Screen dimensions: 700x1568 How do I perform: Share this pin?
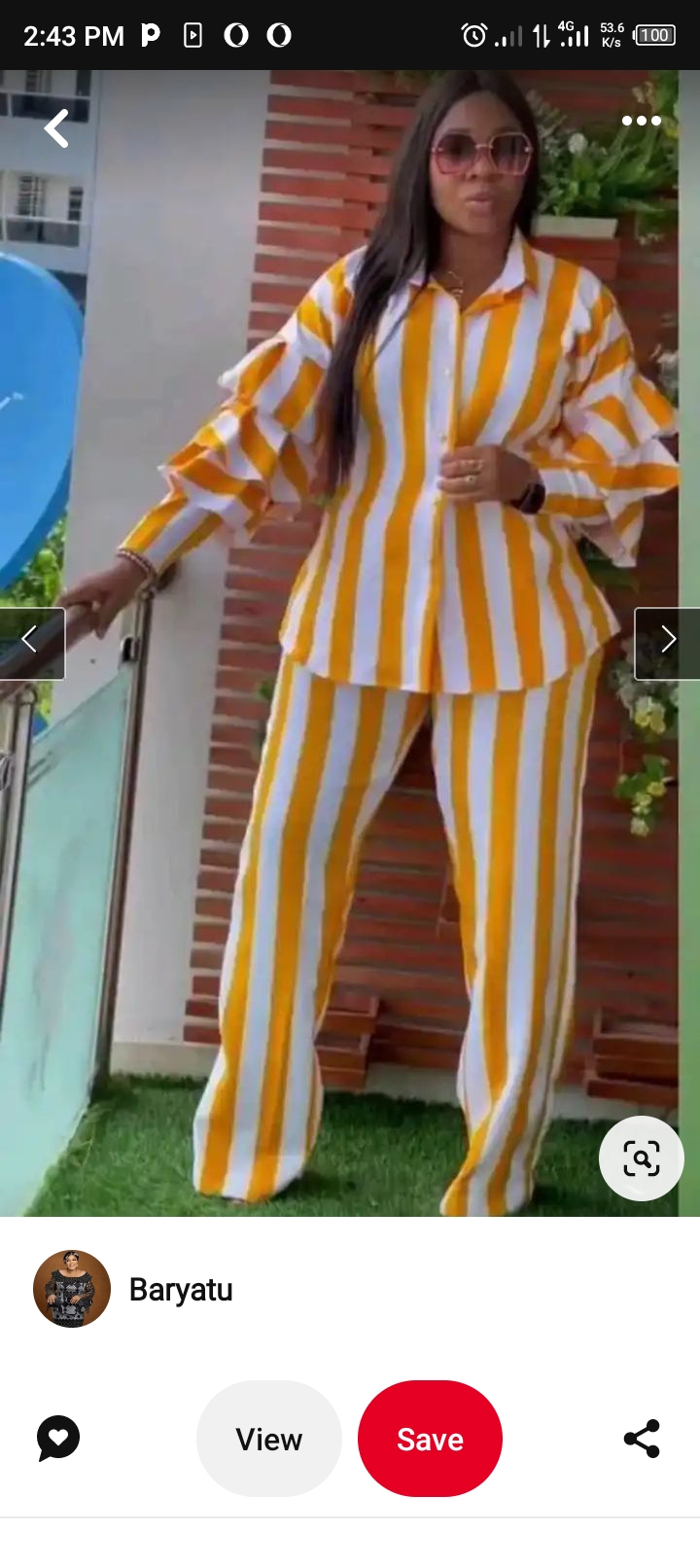tap(642, 1438)
